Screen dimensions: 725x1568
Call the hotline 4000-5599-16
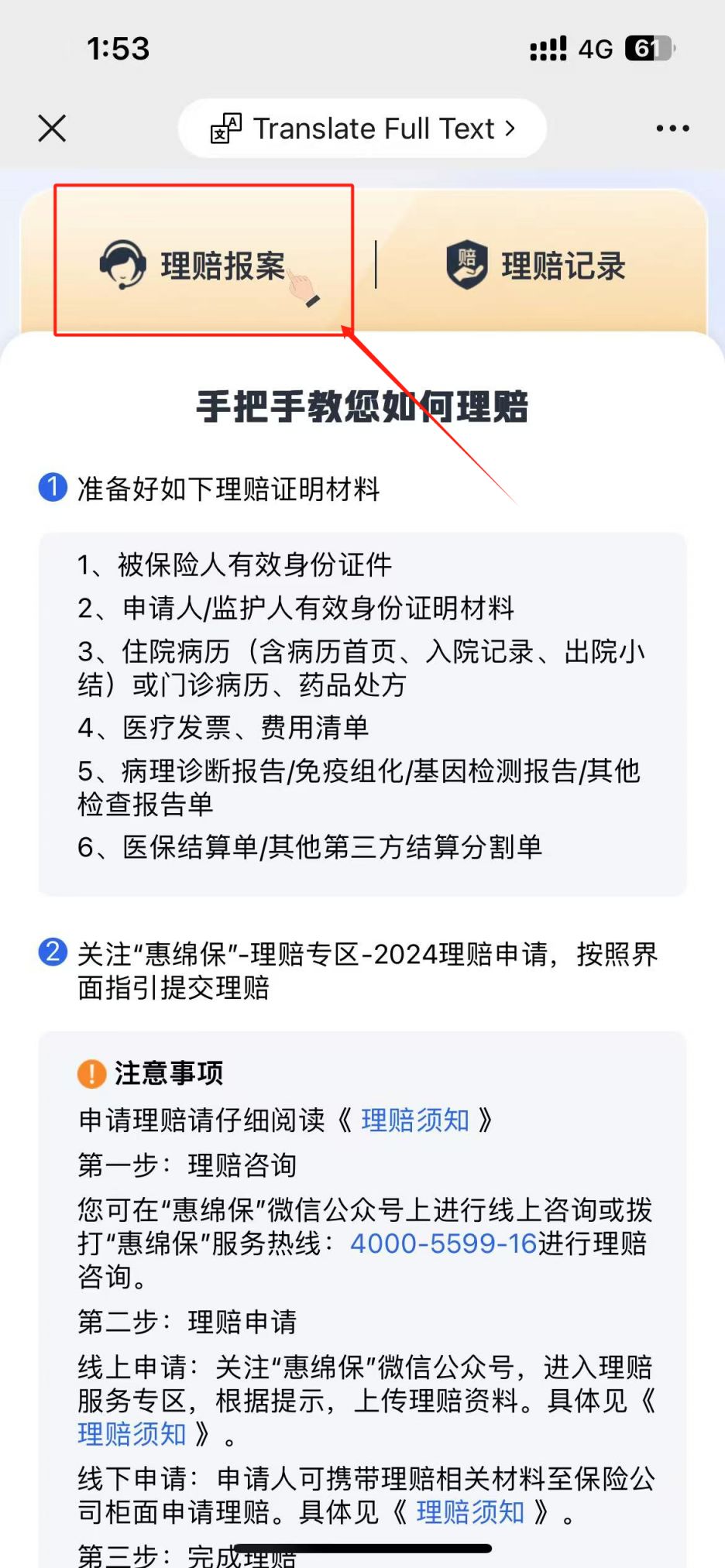tap(444, 1244)
